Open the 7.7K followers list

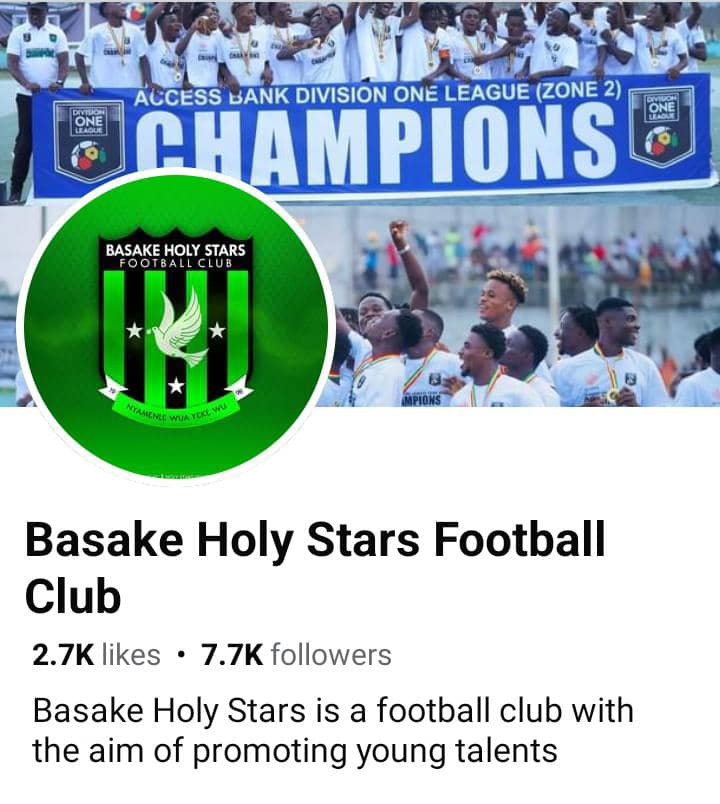pos(296,655)
